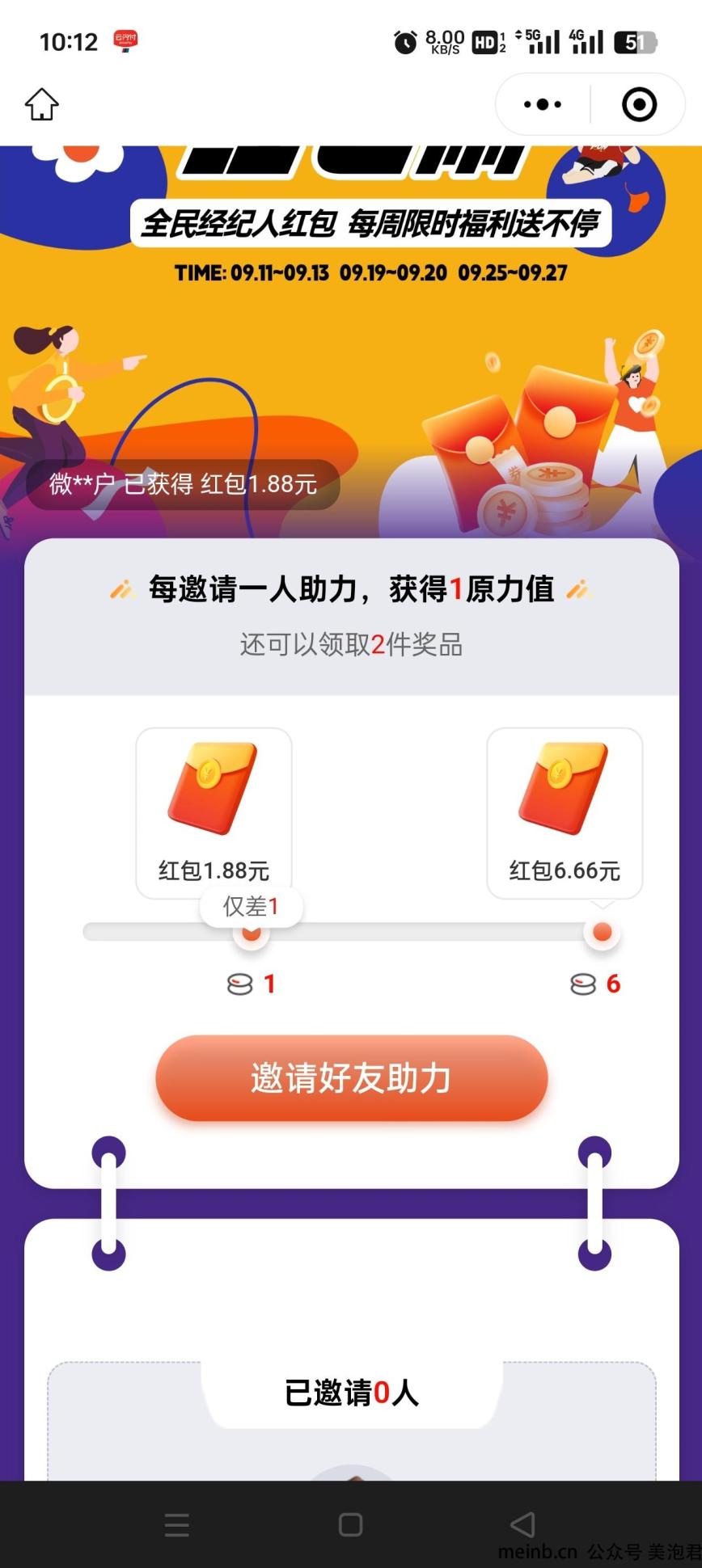The height and width of the screenshot is (1568, 702).
Task: Open the three-dot more menu
Action: [543, 104]
